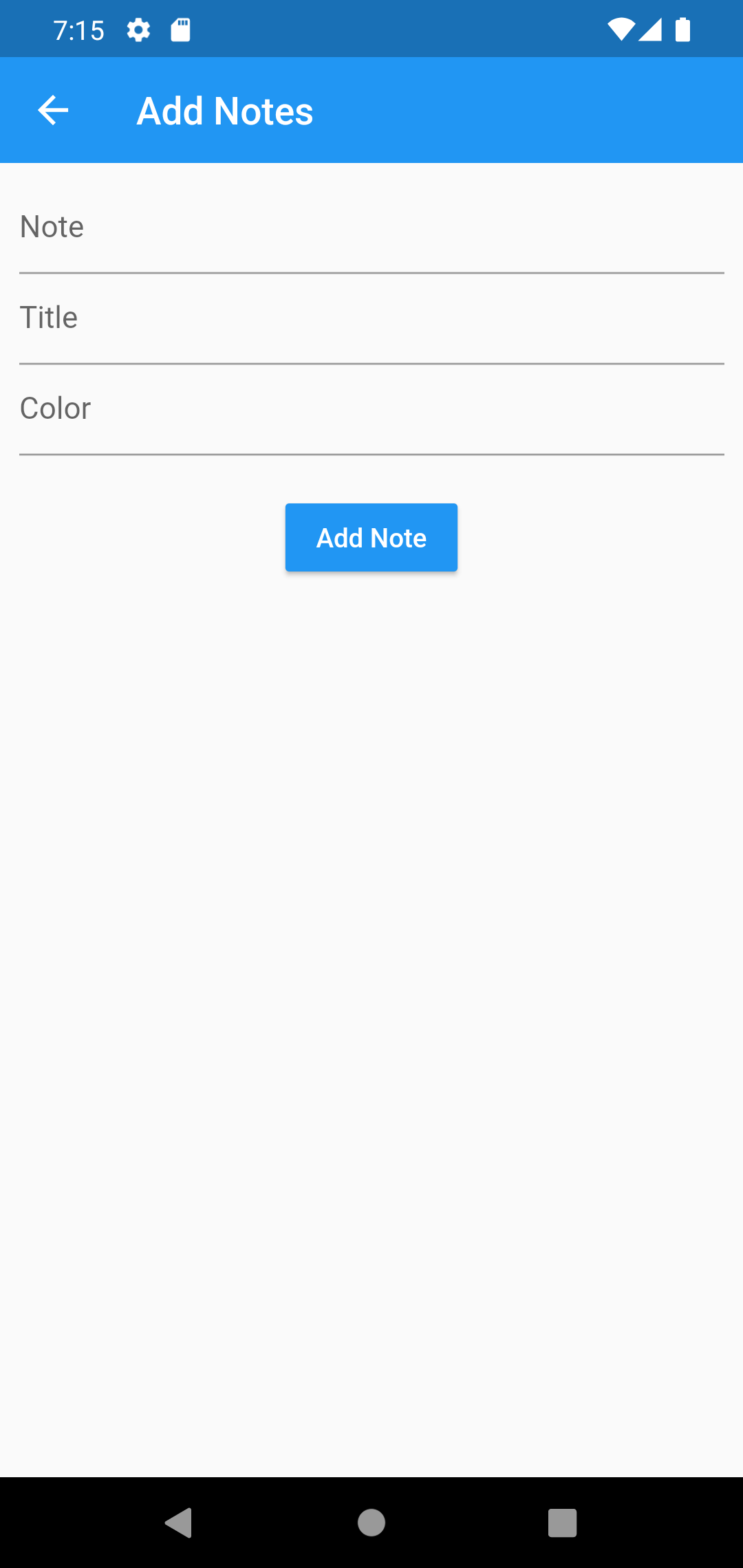Screen dimensions: 743x1568
Task: Click the Wi-Fi icon in status bar
Action: [621, 28]
